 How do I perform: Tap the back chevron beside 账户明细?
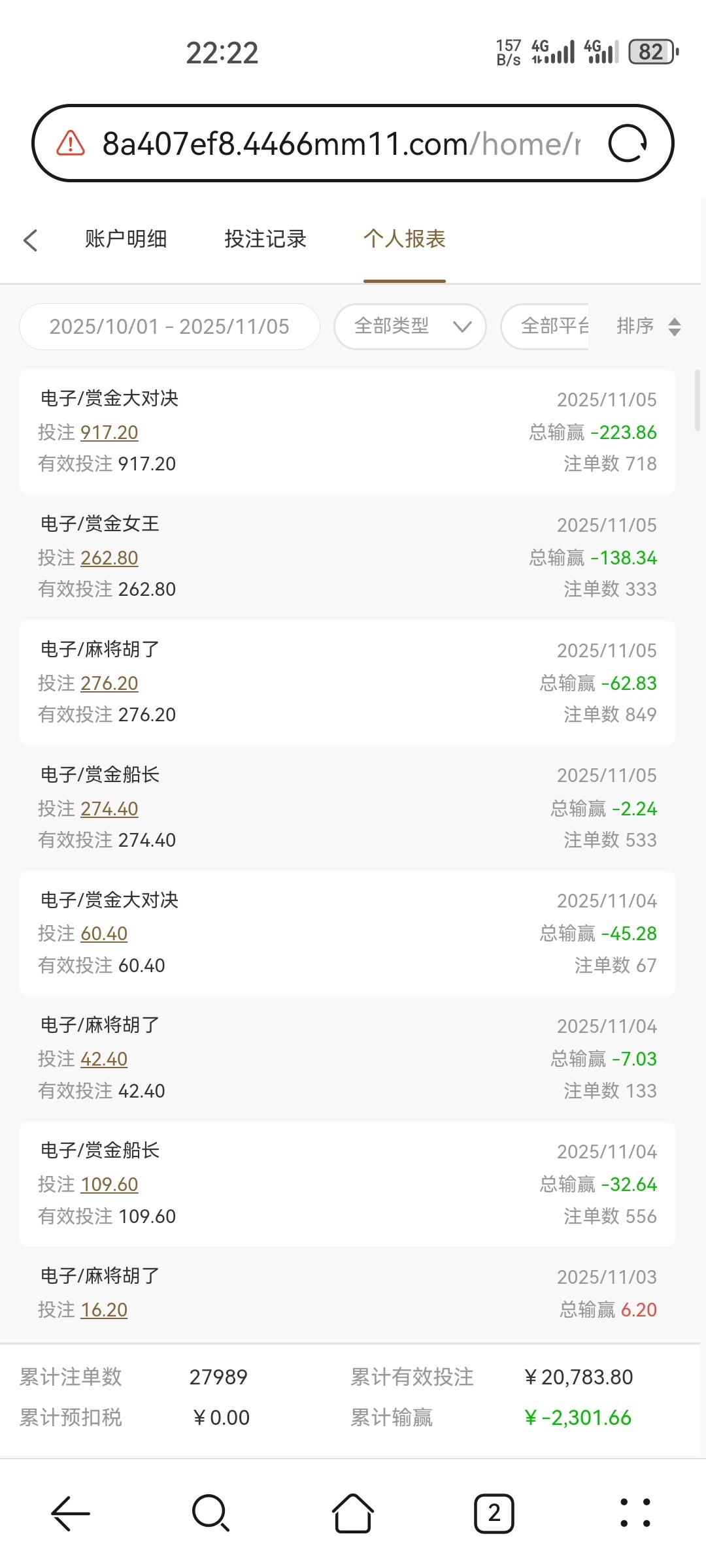click(x=31, y=240)
